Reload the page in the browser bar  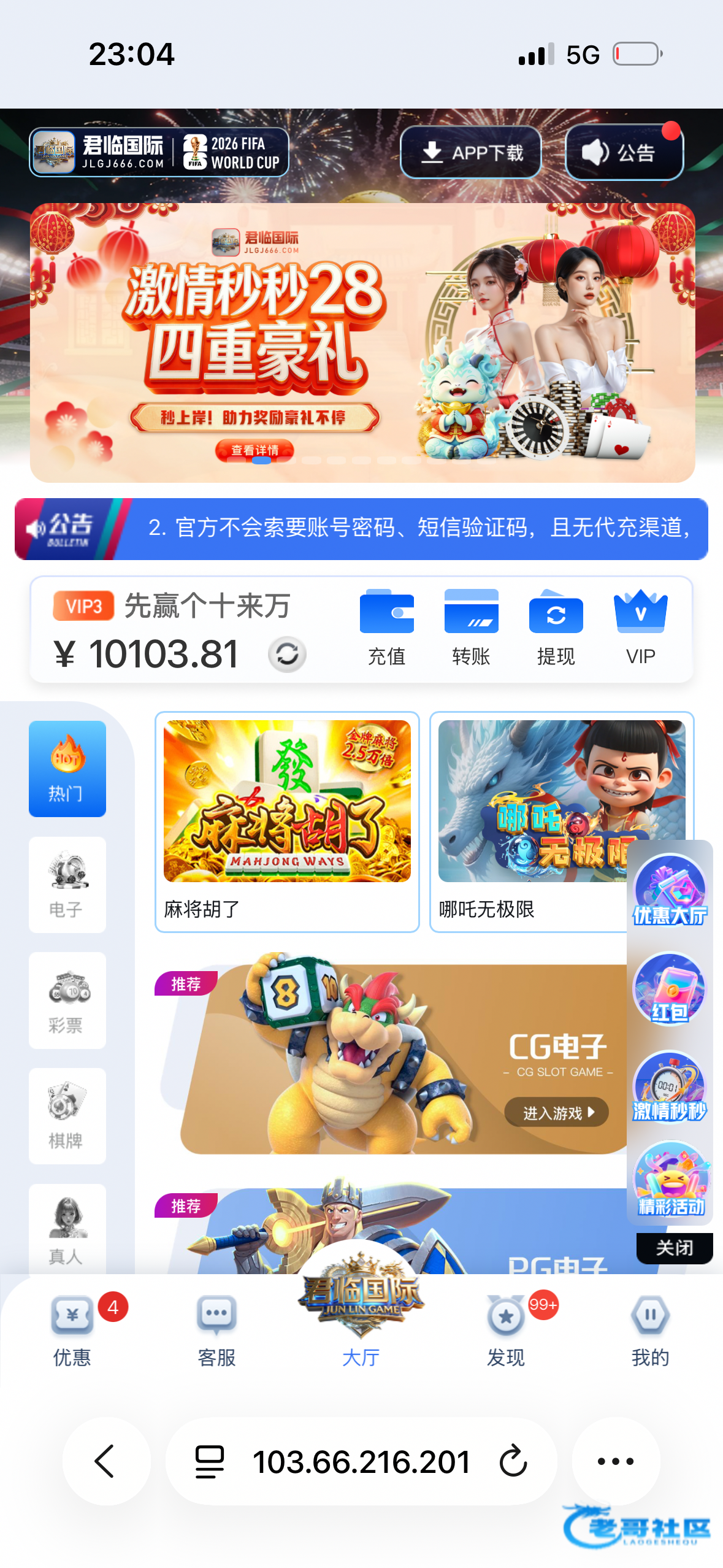tap(513, 1461)
